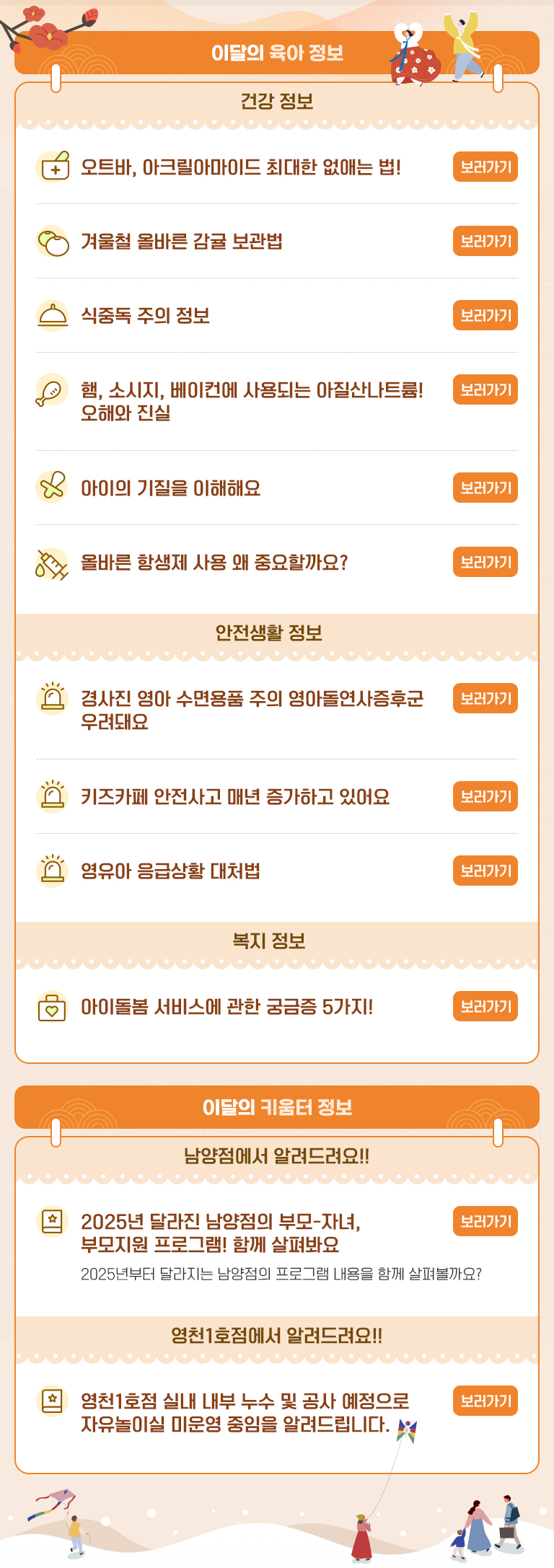View the 겨울철 올바른 감귤 보관법 article
The image size is (554, 1568).
tap(485, 242)
